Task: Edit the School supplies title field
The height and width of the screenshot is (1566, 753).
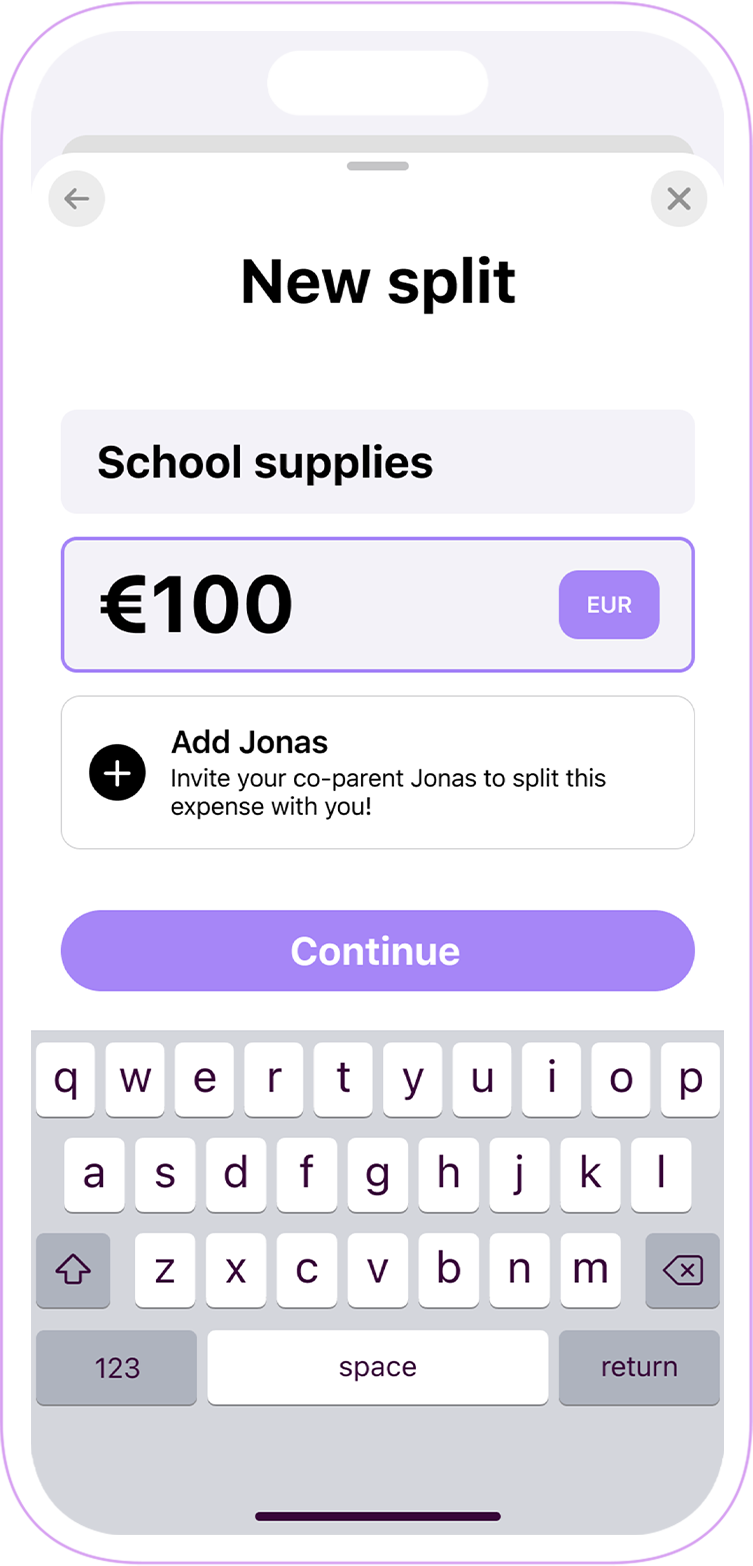Action: (378, 462)
